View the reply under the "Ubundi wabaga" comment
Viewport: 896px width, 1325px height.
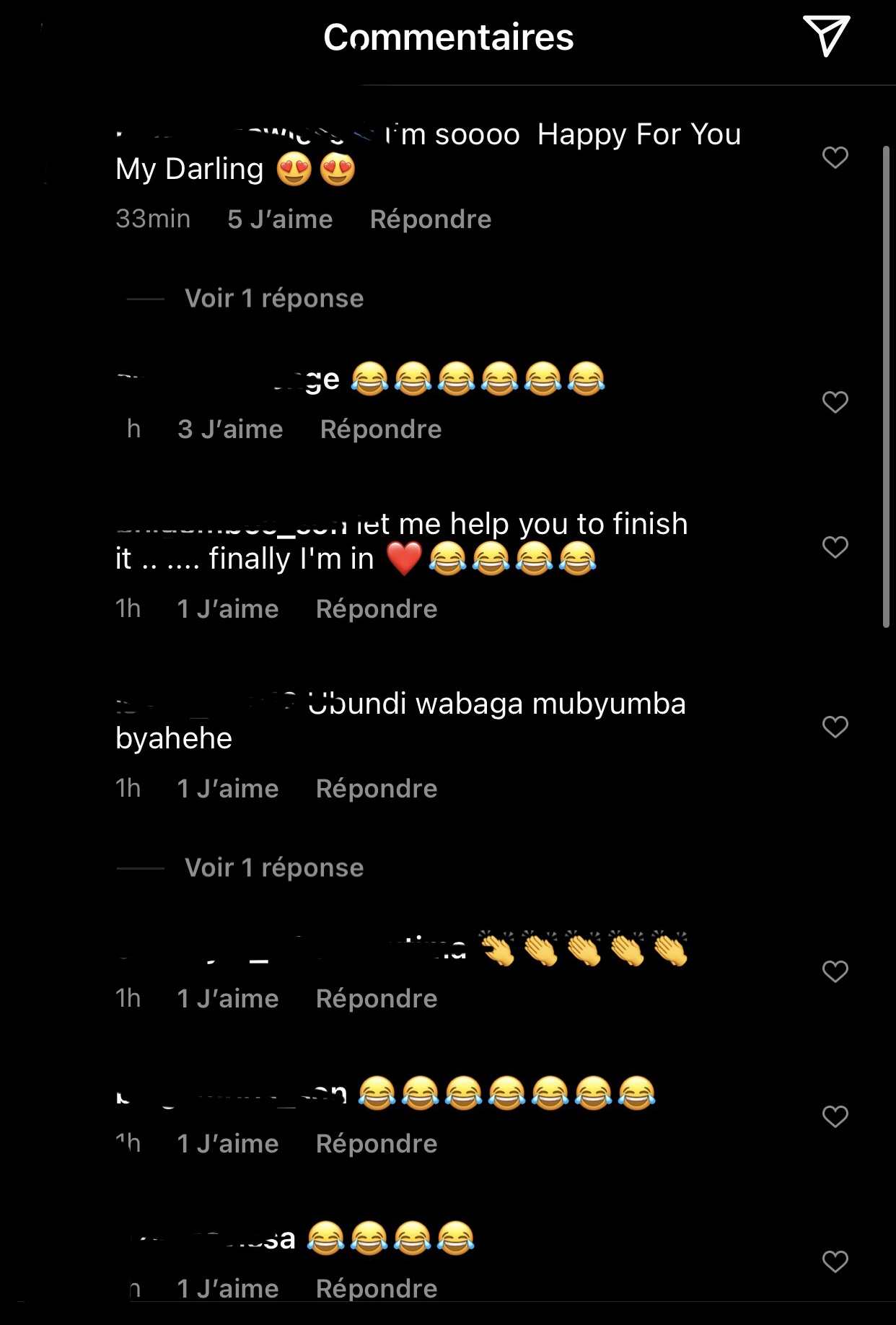273,867
